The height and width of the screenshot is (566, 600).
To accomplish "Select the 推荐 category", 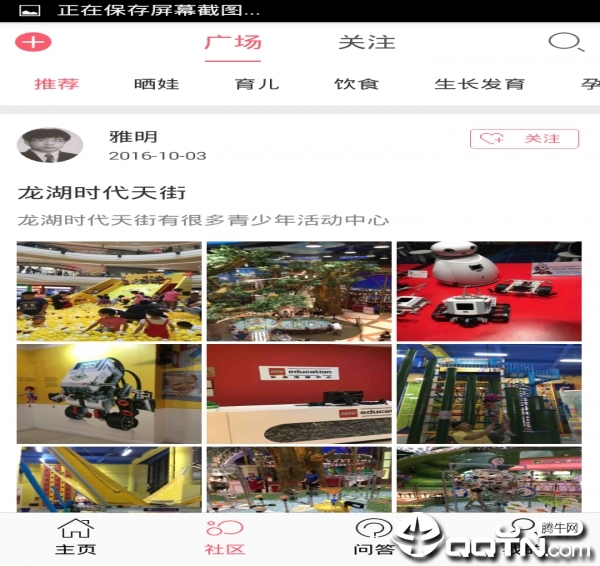I will (56, 84).
